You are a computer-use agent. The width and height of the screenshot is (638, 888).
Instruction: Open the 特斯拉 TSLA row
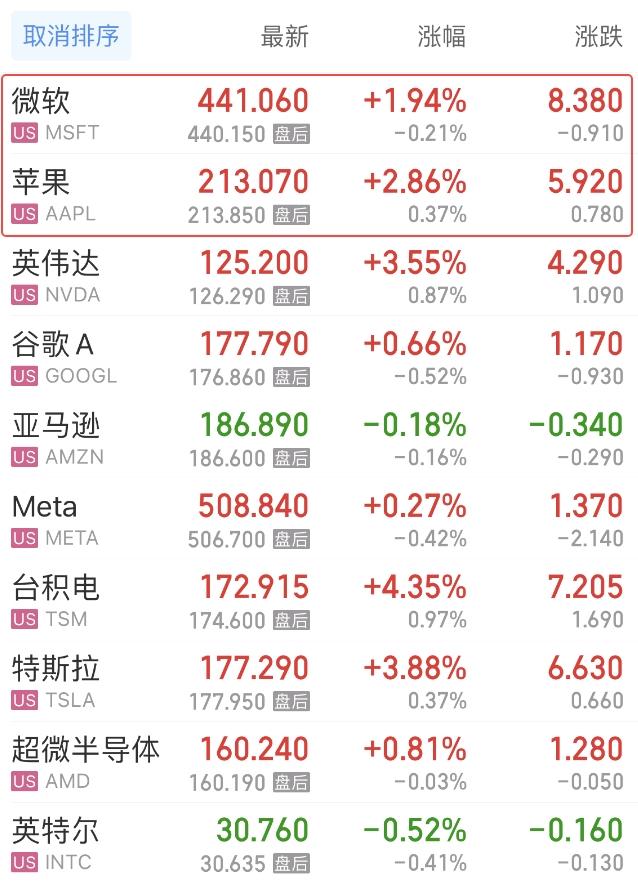point(60,682)
